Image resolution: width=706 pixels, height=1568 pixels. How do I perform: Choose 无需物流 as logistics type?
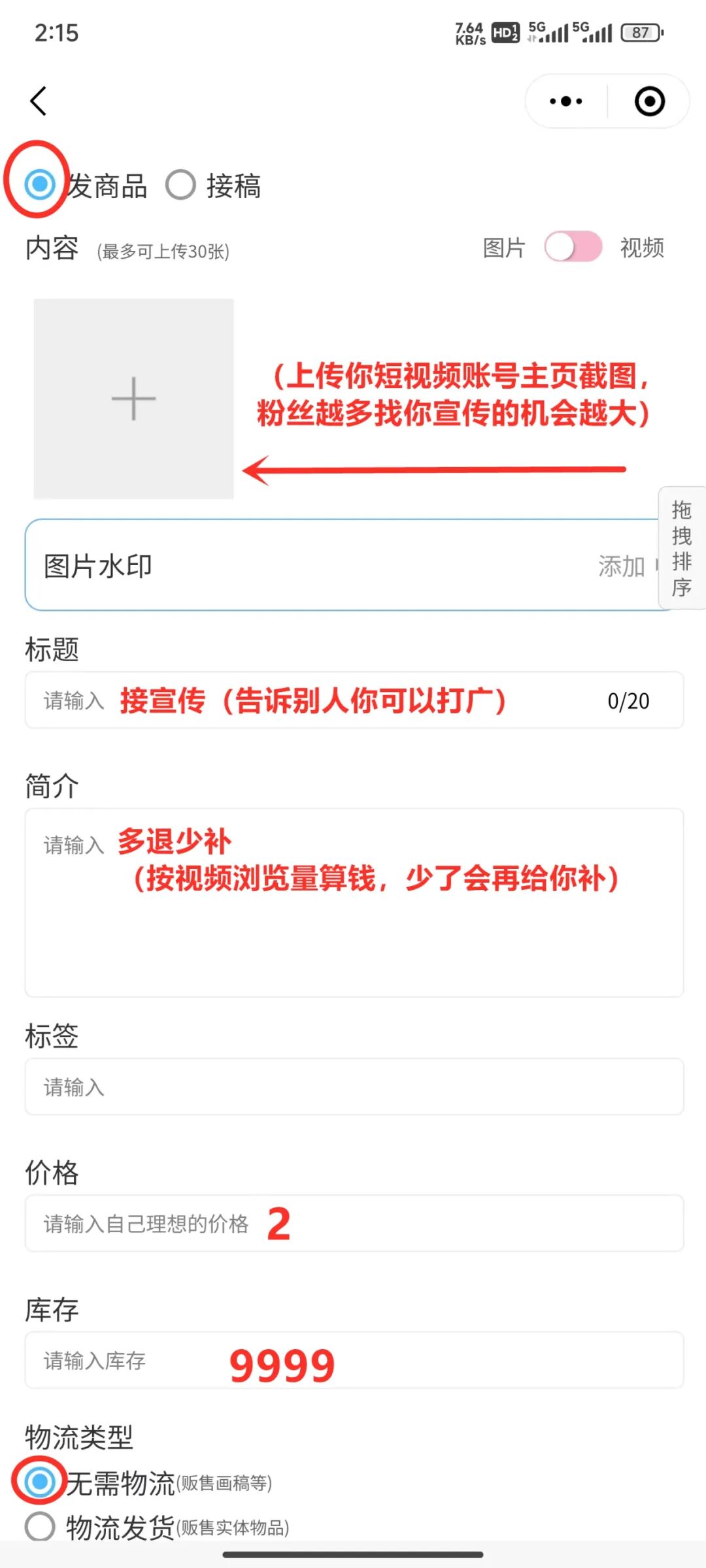40,1482
